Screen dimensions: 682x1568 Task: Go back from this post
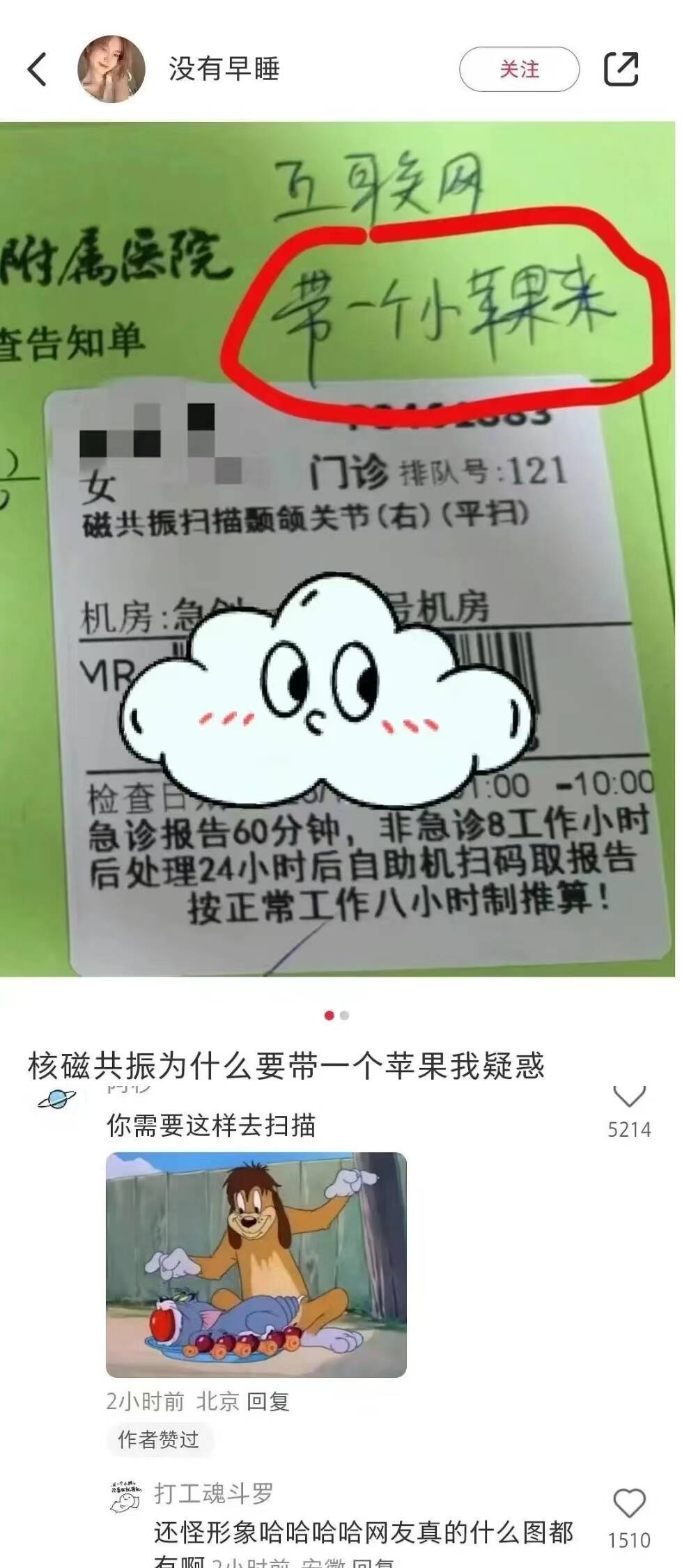click(38, 70)
